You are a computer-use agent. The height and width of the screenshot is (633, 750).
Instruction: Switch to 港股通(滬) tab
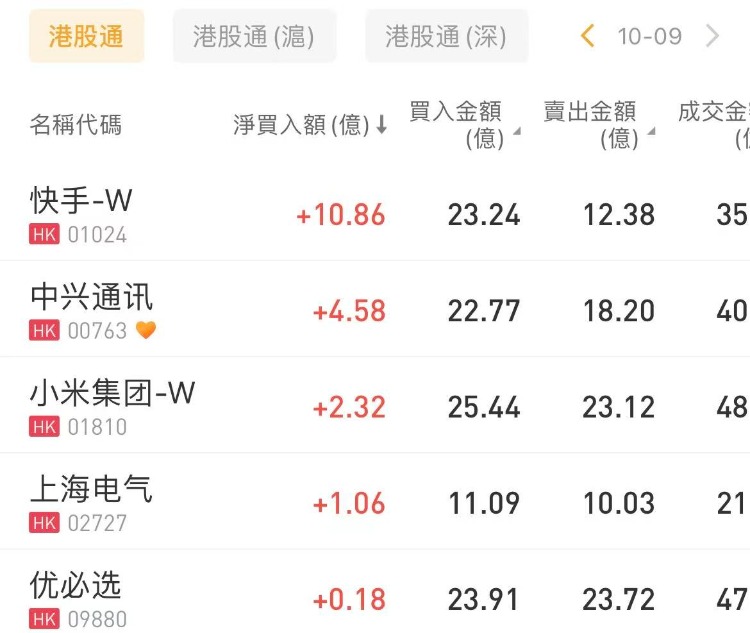tap(254, 37)
